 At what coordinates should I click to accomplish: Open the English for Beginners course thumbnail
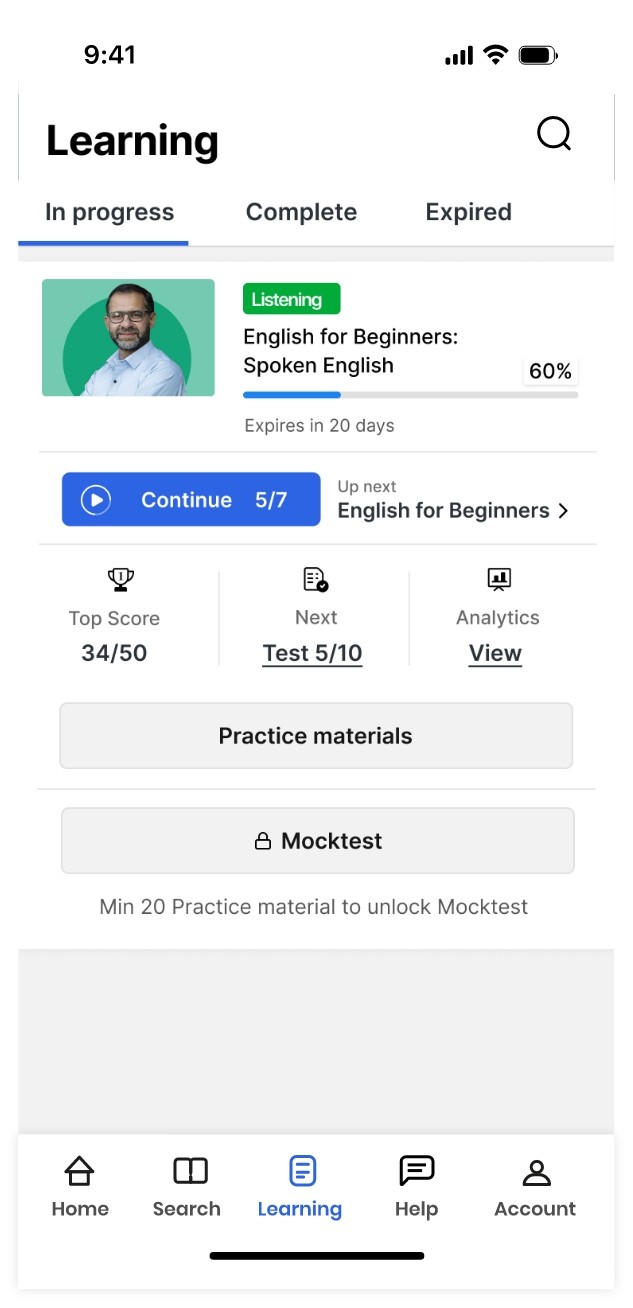coord(128,338)
